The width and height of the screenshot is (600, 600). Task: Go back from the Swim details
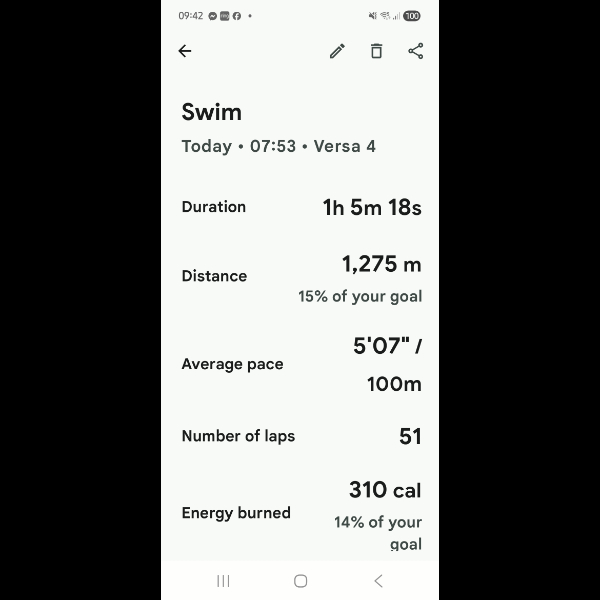click(x=185, y=51)
